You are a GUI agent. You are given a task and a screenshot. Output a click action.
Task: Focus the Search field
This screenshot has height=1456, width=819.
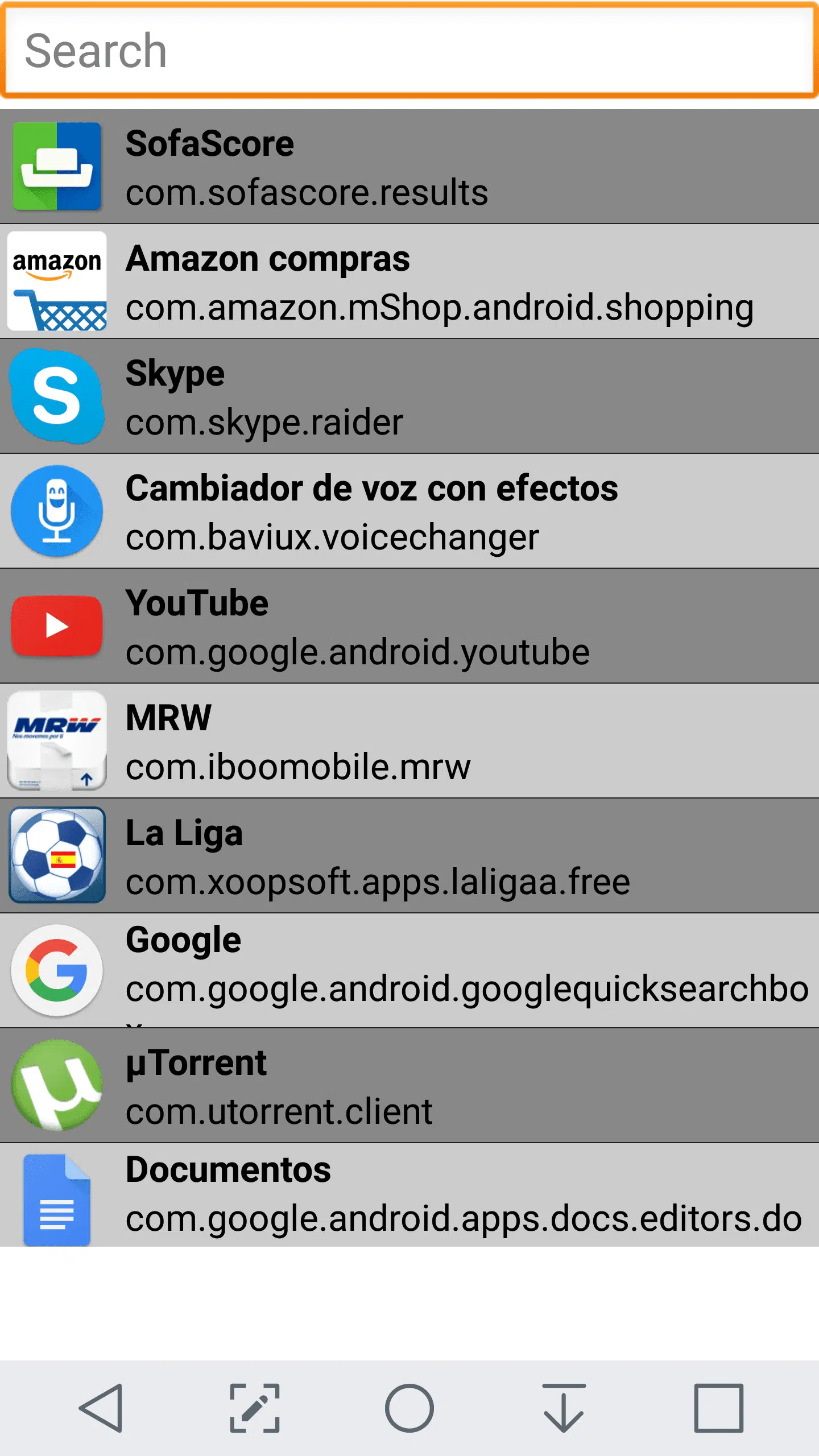coord(409,50)
